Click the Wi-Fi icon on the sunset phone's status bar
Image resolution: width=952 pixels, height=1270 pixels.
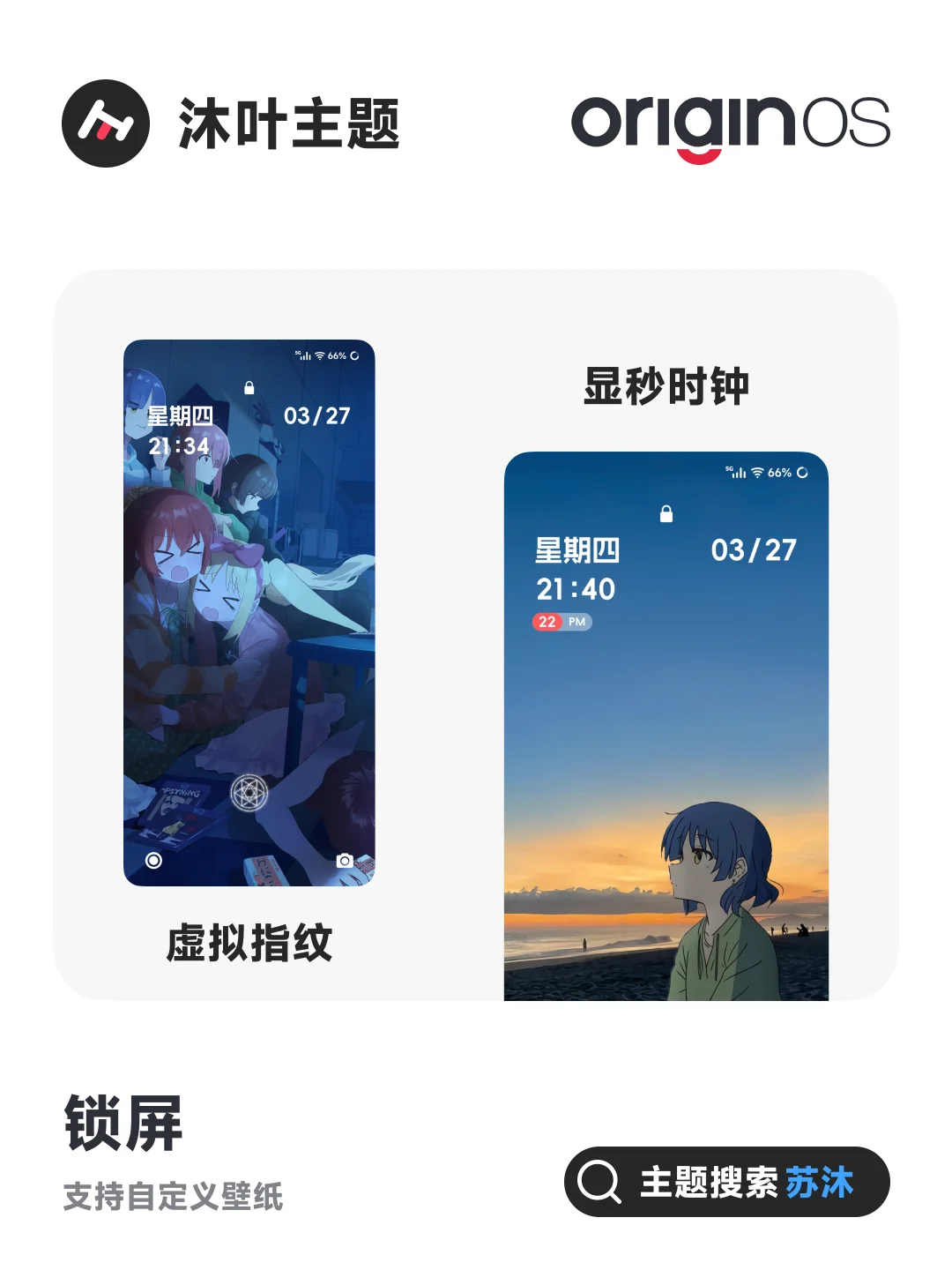pyautogui.click(x=759, y=472)
